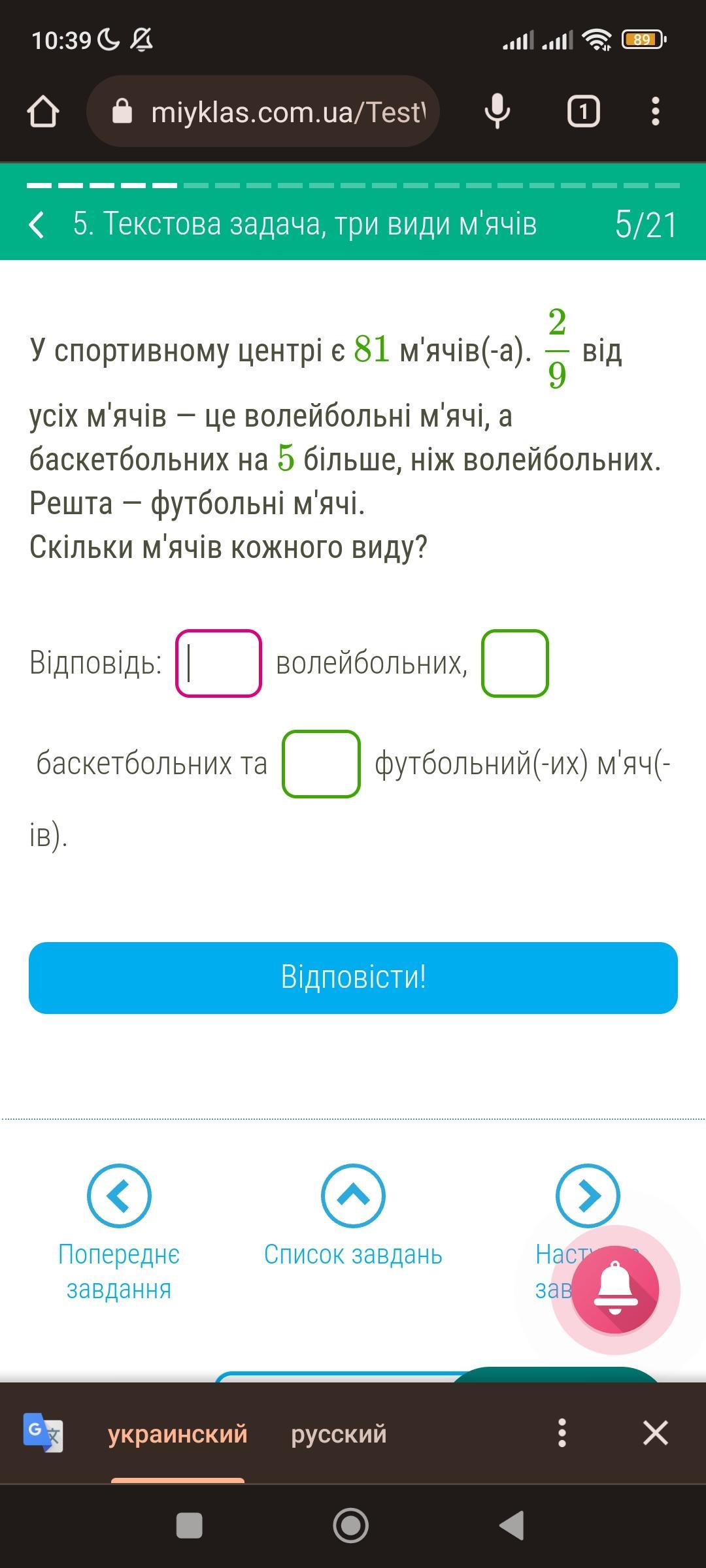Select the basketball count answer field
The height and width of the screenshot is (1568, 706).
coord(515,663)
